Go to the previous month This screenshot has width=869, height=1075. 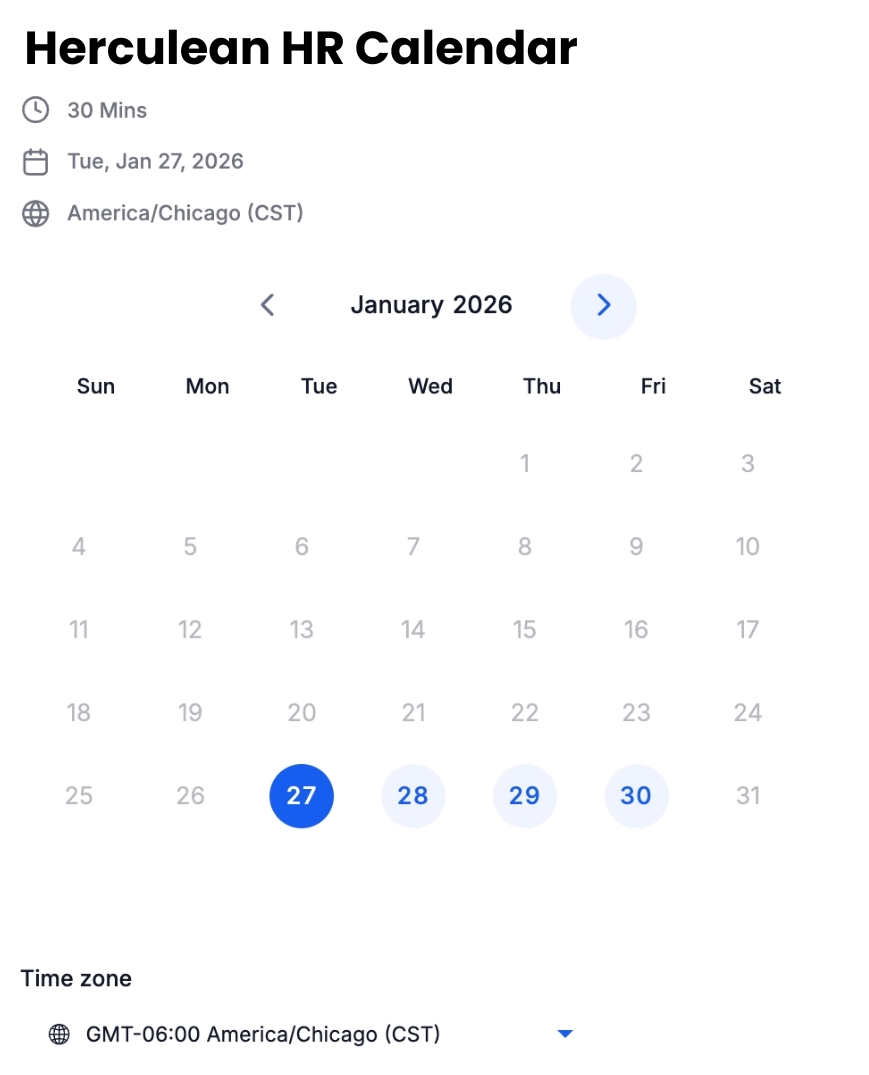[267, 305]
